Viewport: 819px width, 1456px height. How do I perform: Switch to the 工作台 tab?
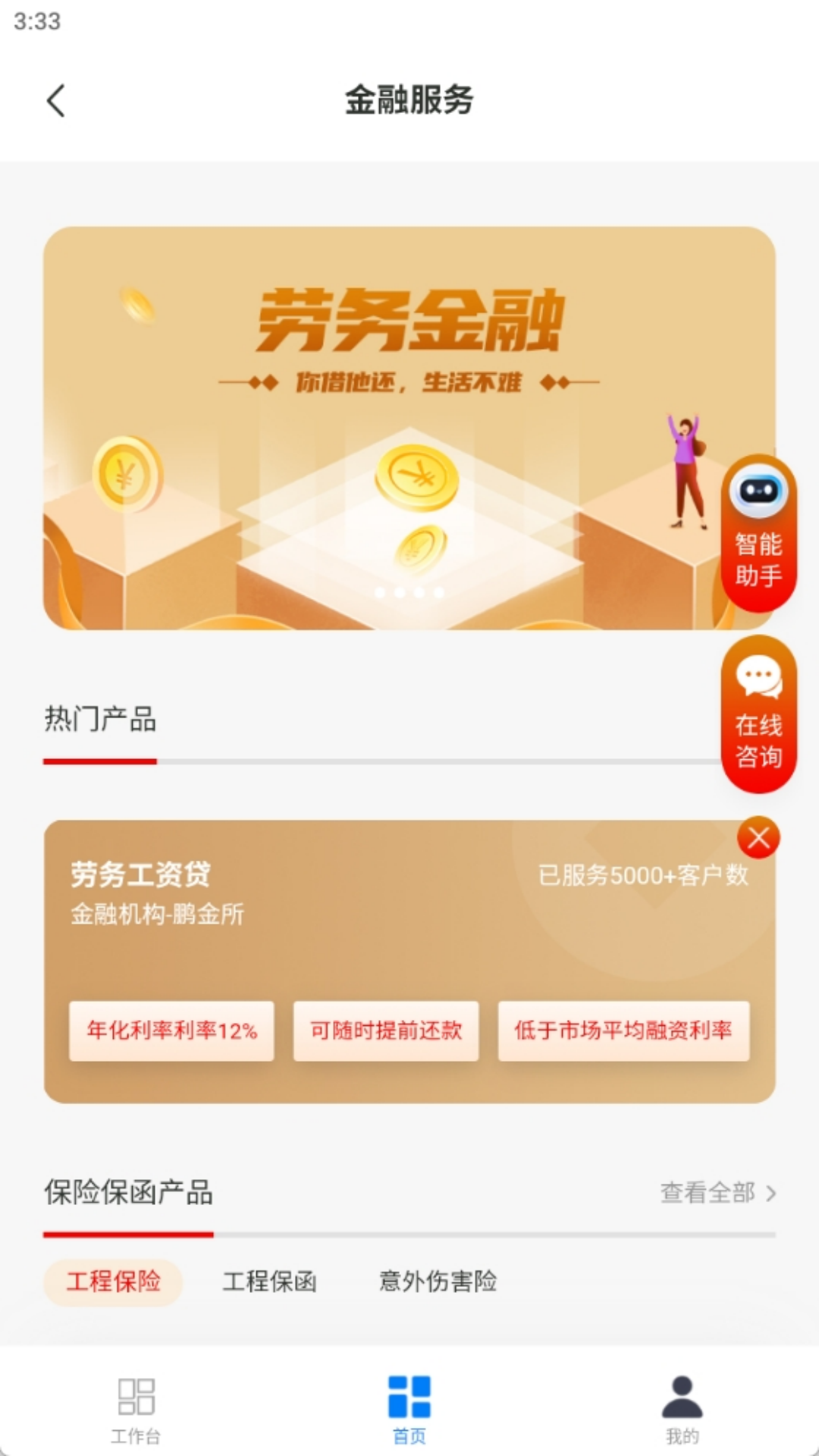click(x=136, y=1410)
